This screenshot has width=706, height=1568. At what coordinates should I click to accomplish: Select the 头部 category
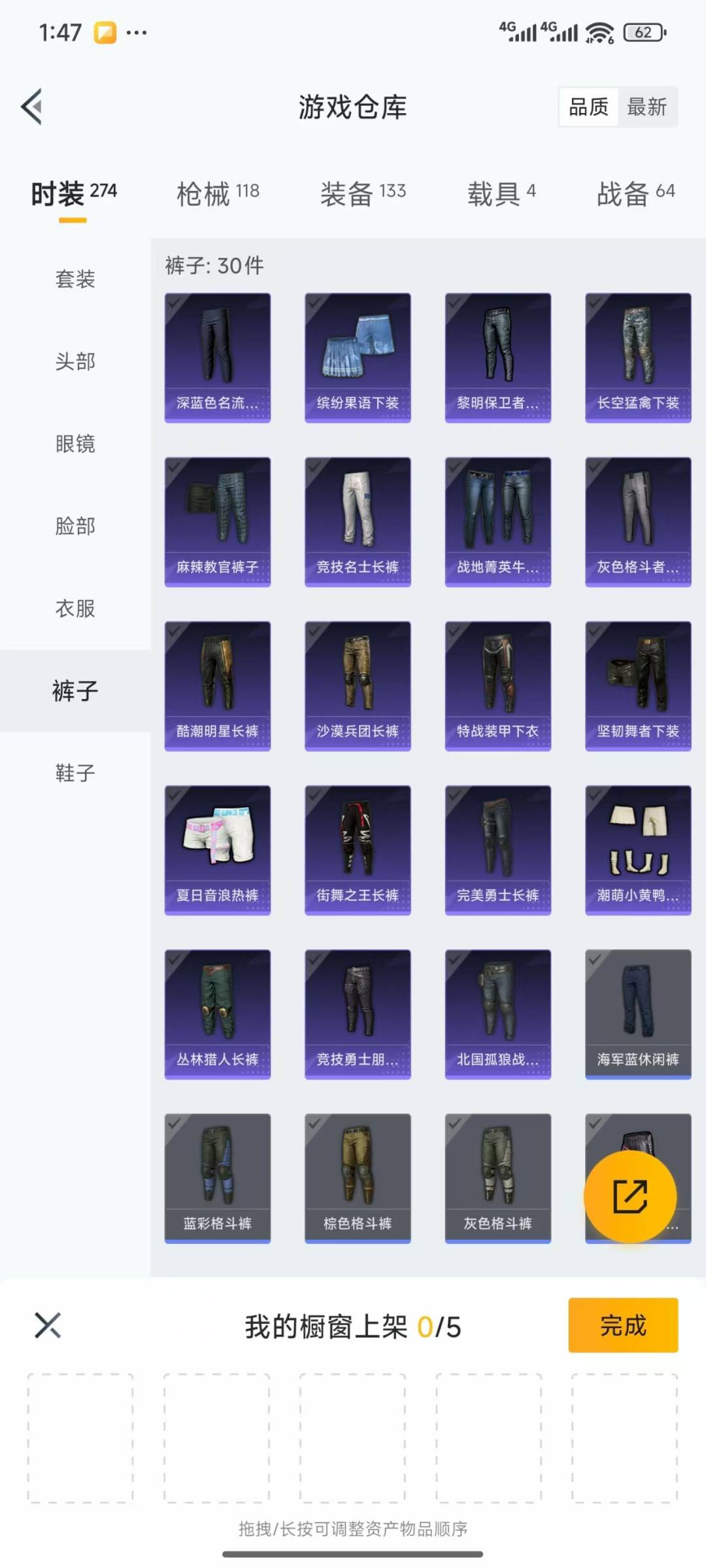click(x=75, y=361)
